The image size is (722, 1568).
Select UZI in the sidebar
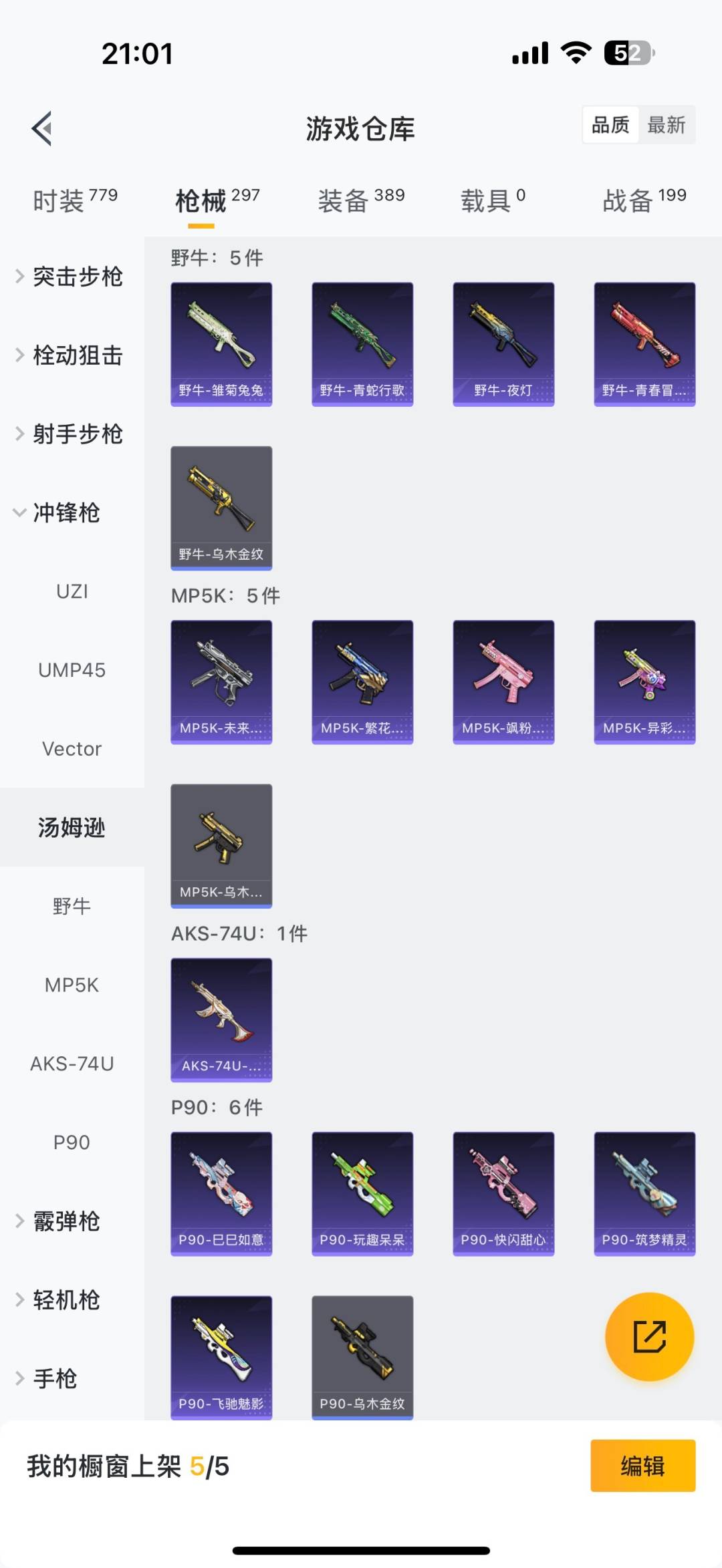coord(72,591)
